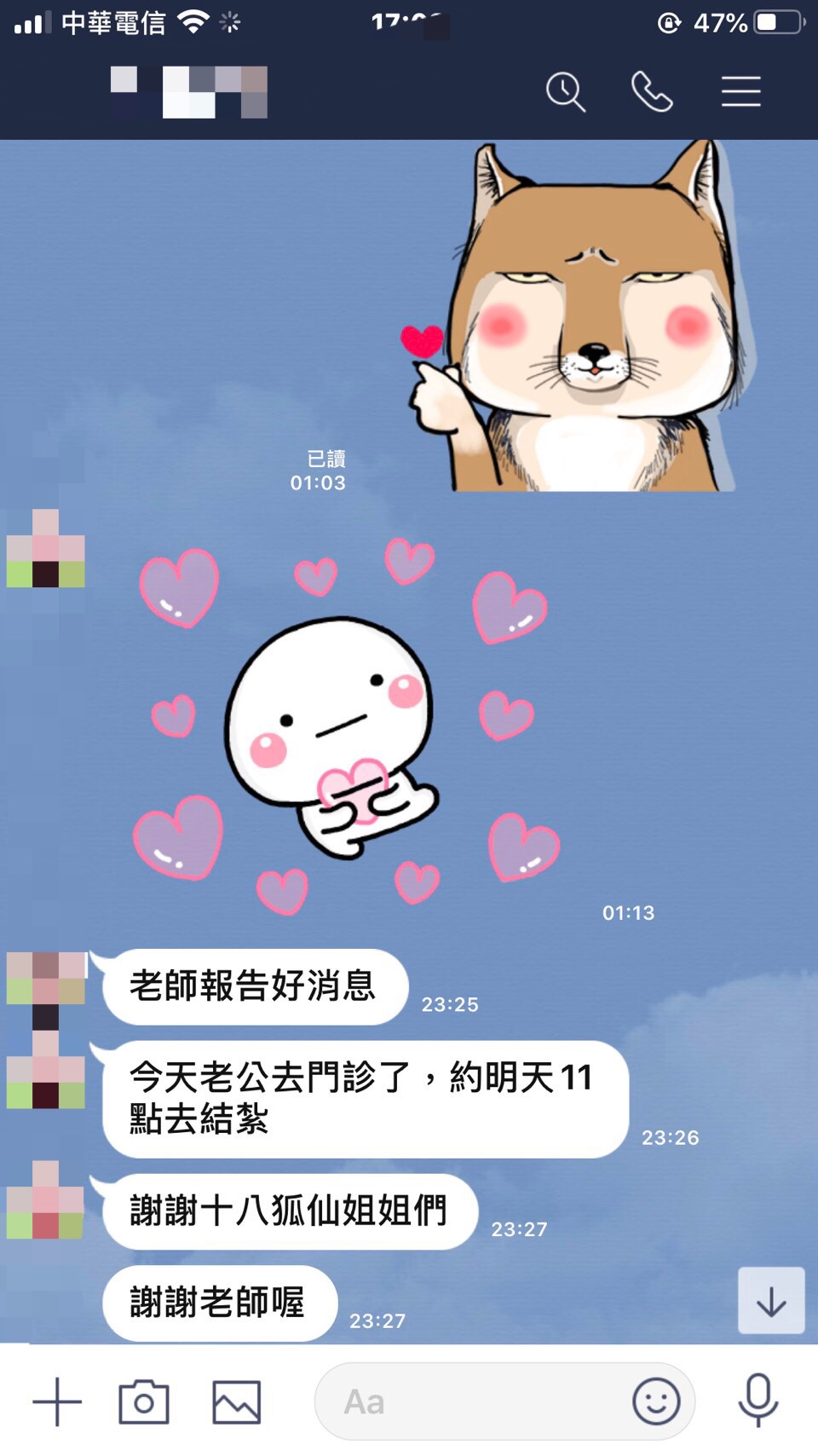818x1456 pixels.
Task: Open the plus attachment menu
Action: pos(57,1401)
